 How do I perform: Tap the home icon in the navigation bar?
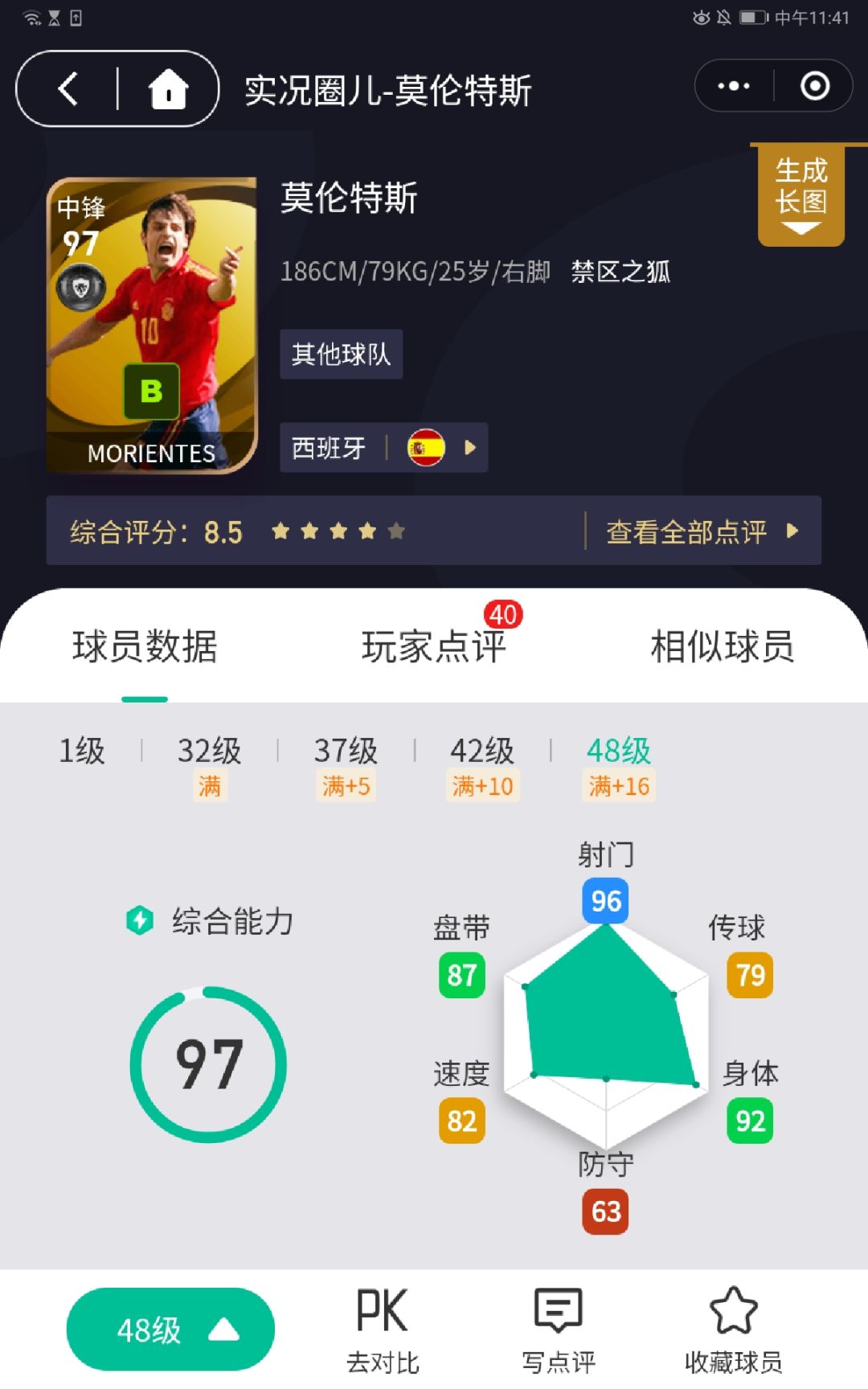pyautogui.click(x=169, y=89)
